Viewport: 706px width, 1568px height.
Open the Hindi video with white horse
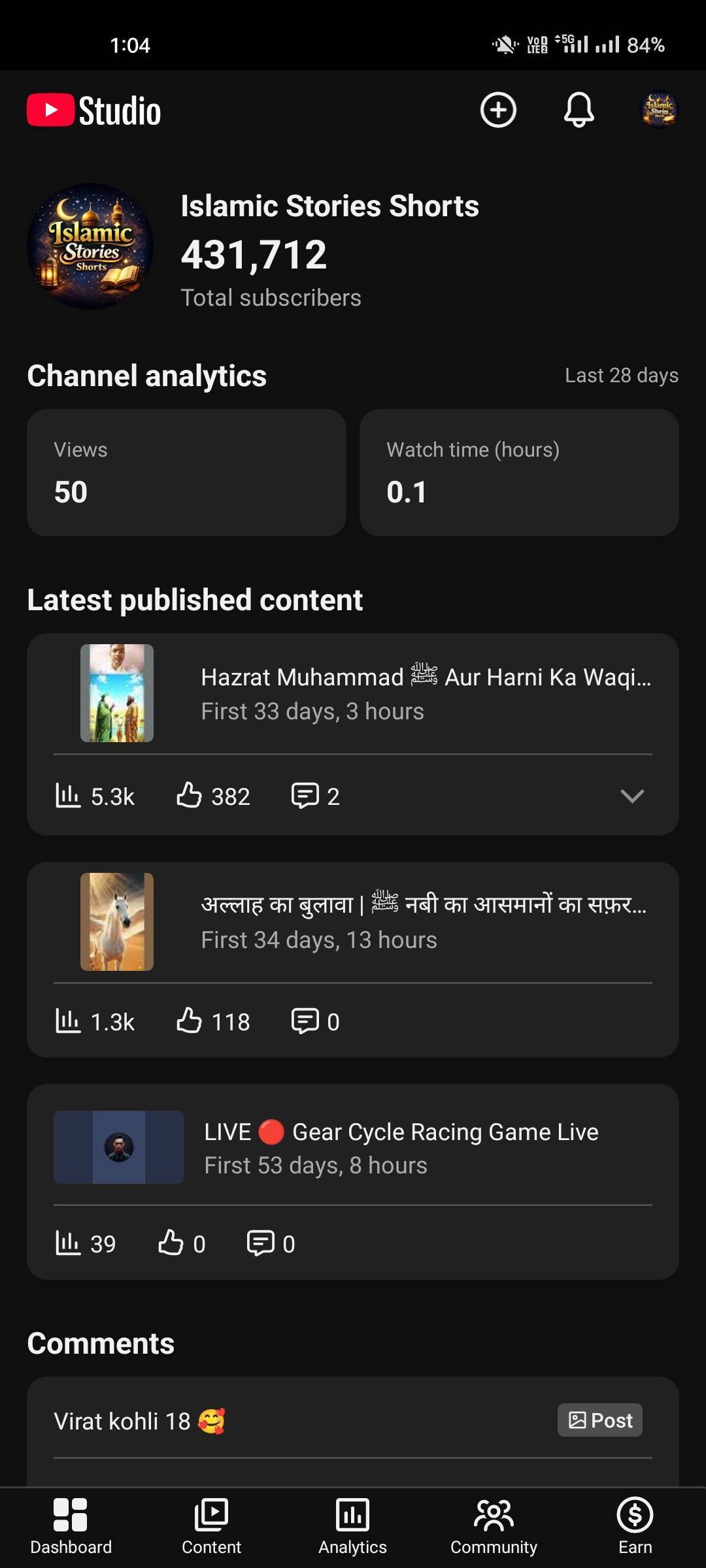click(422, 921)
